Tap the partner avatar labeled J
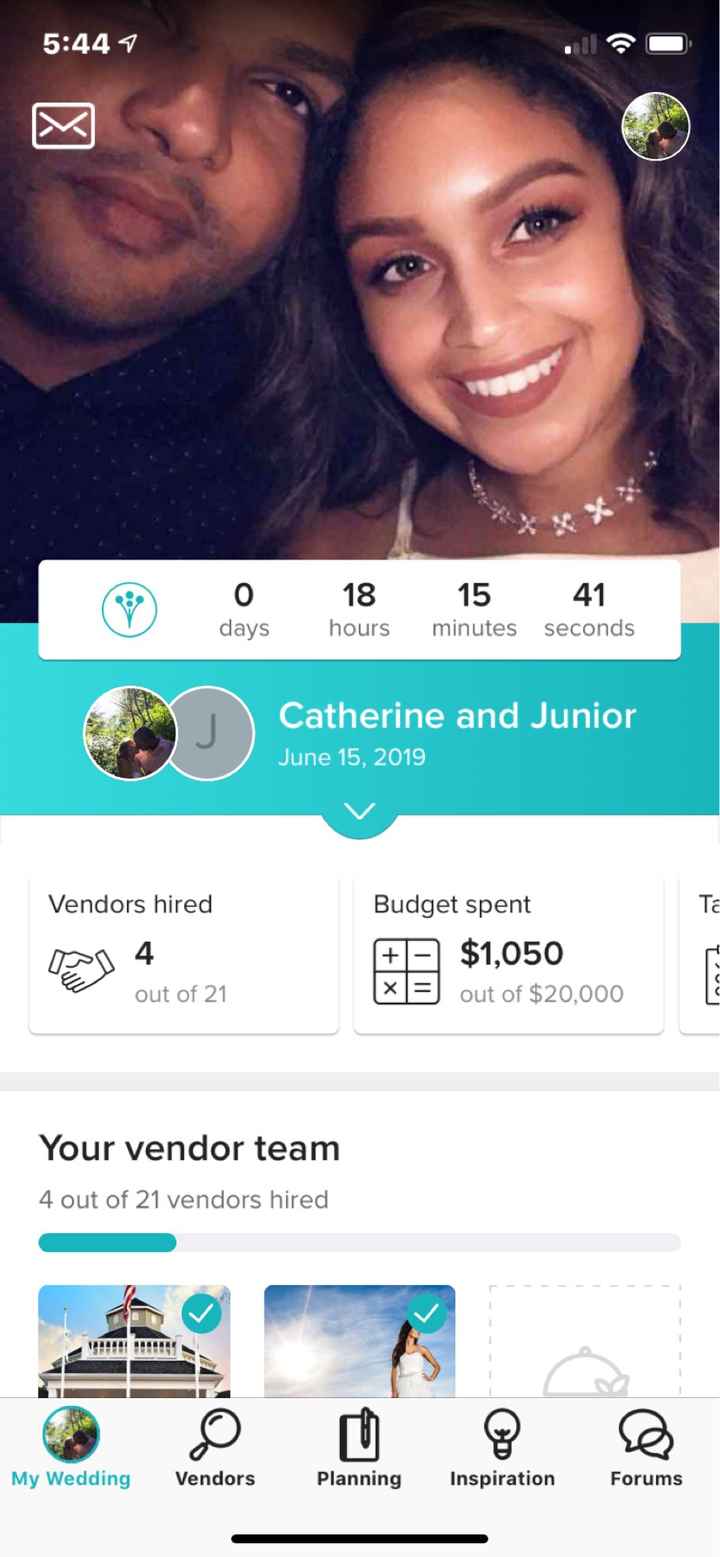720x1557 pixels. (208, 733)
